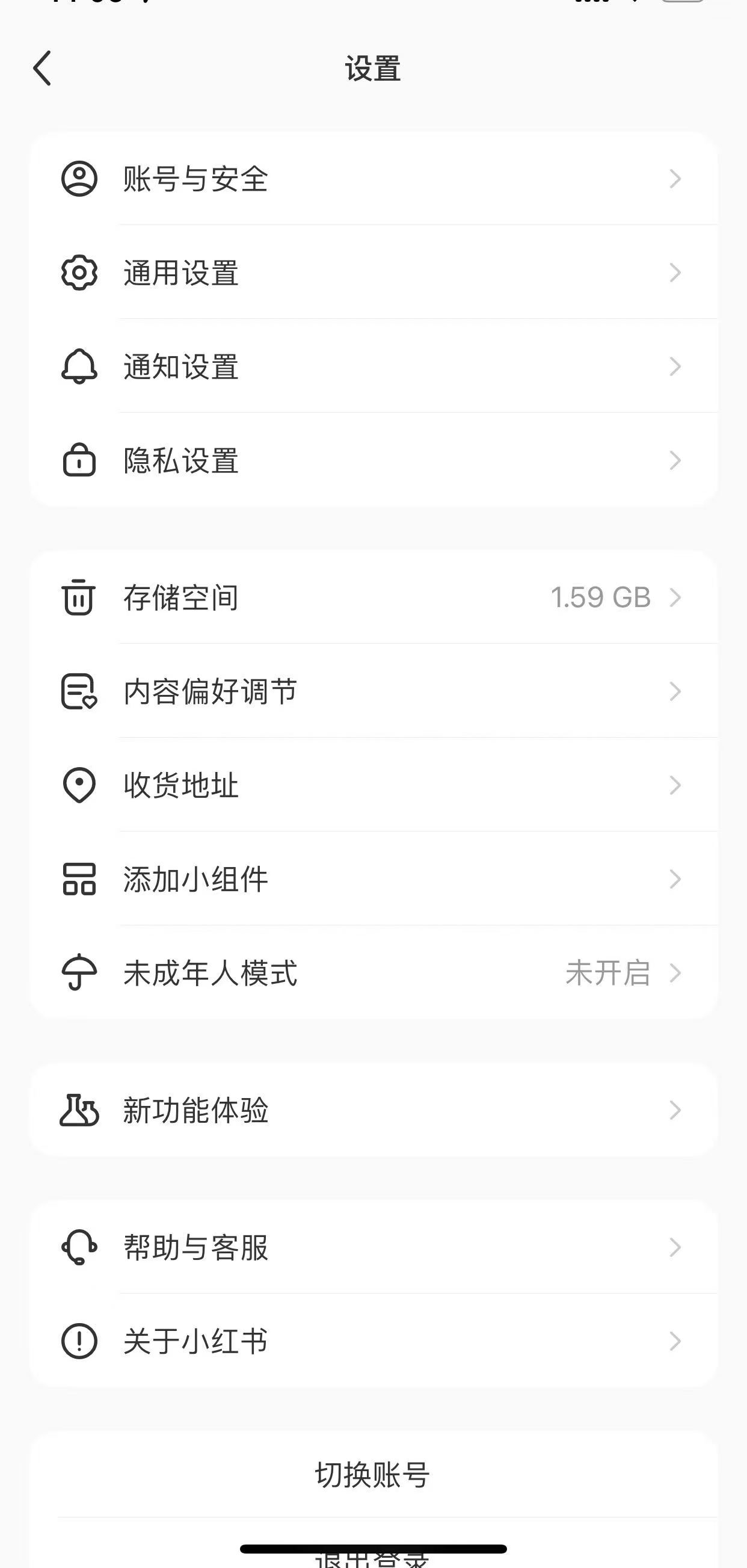This screenshot has height=1568, width=747.
Task: Select 添加小组件
Action: tap(373, 878)
